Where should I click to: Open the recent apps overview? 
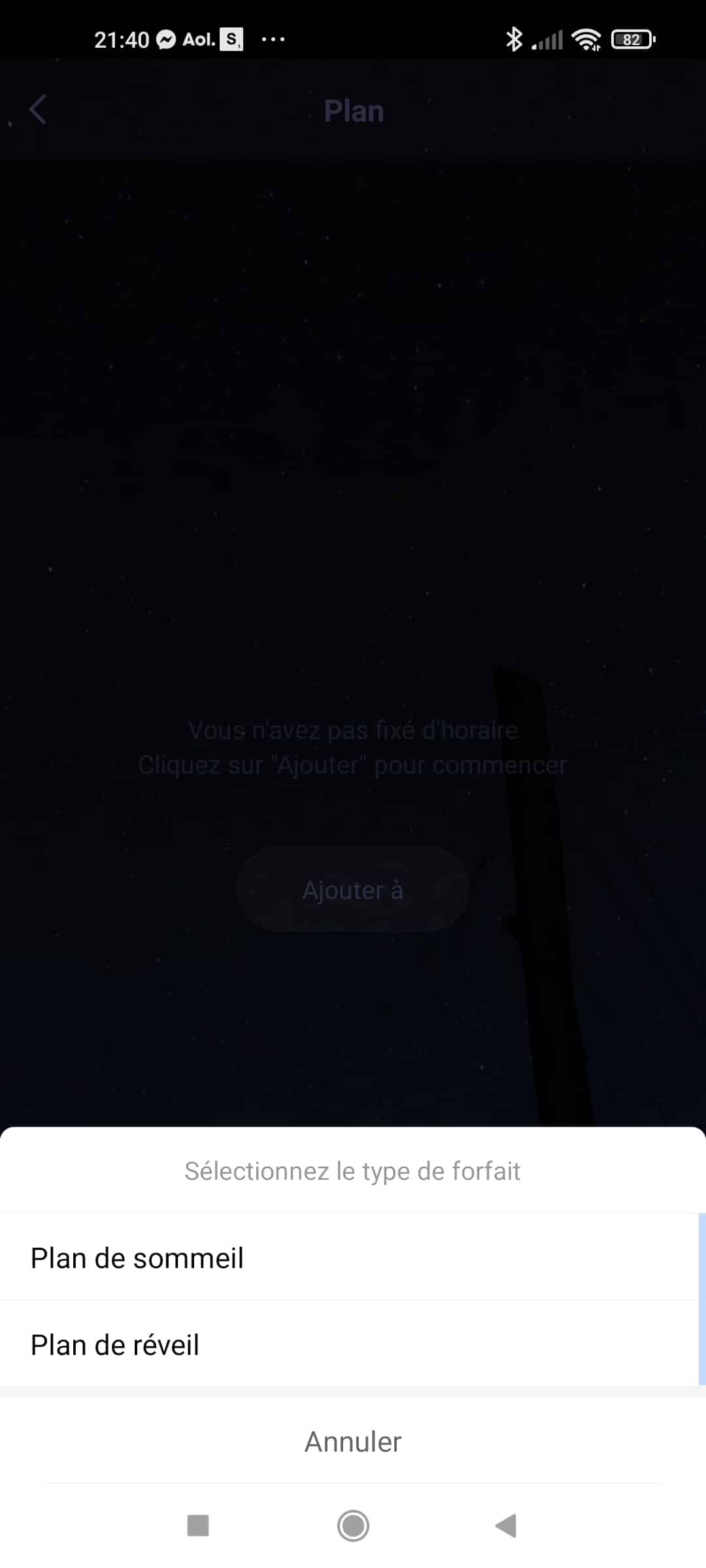click(198, 1526)
